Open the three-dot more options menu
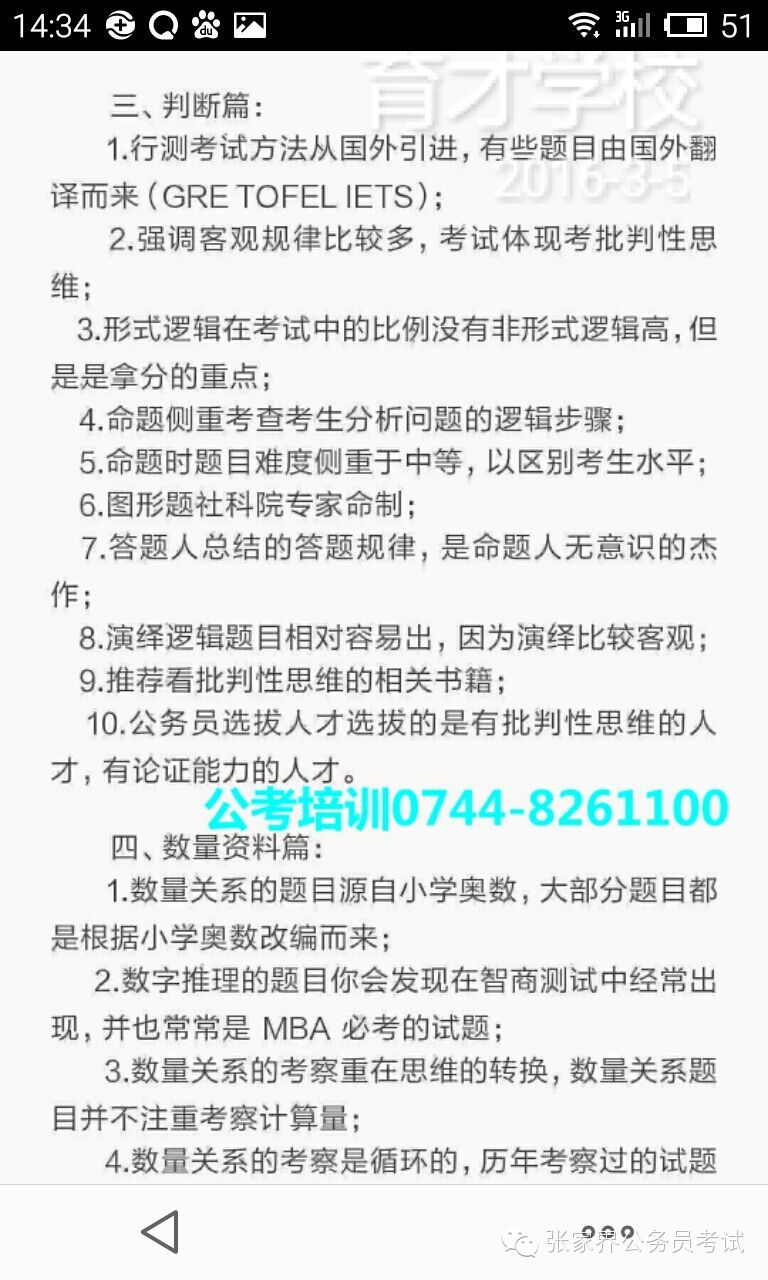The height and width of the screenshot is (1280, 768). 608,1232
